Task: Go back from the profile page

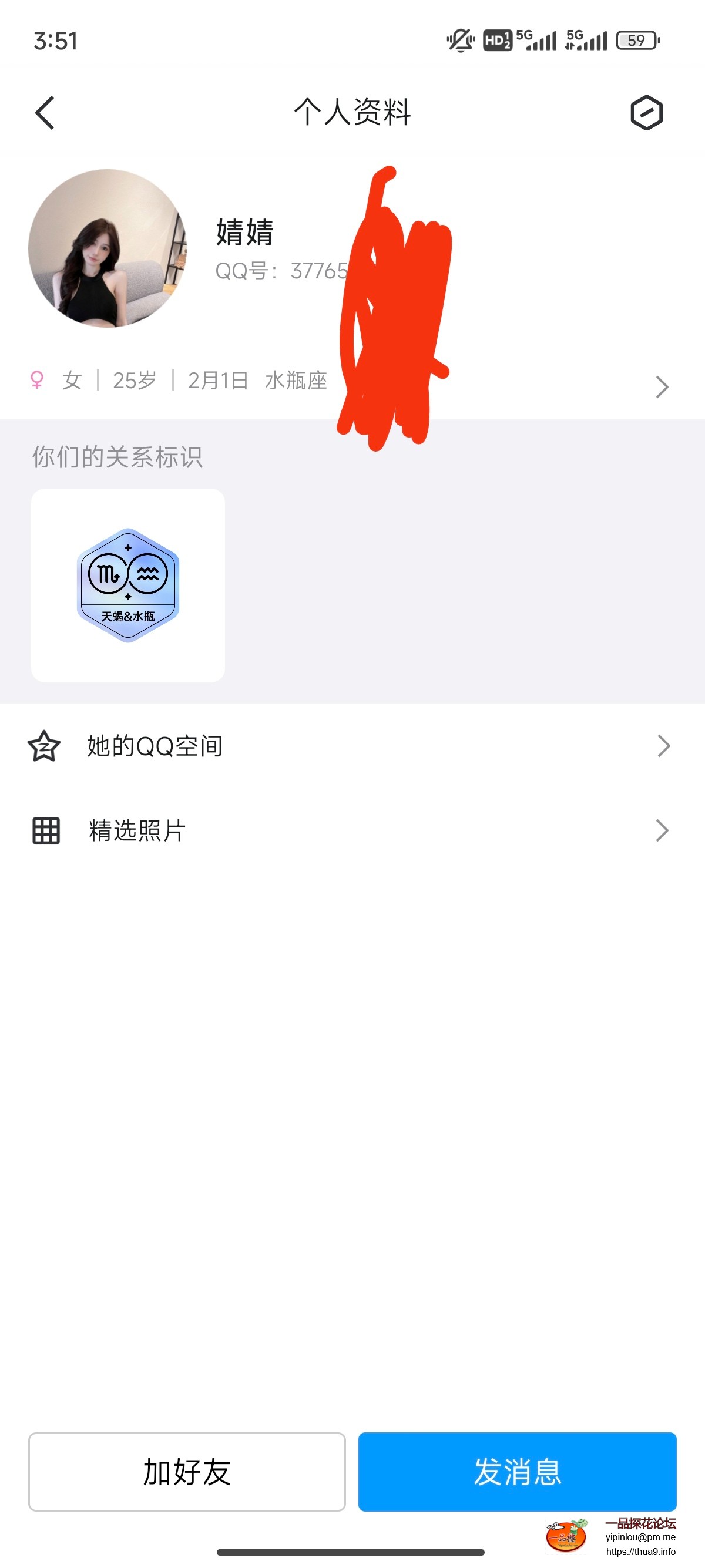Action: click(x=45, y=113)
